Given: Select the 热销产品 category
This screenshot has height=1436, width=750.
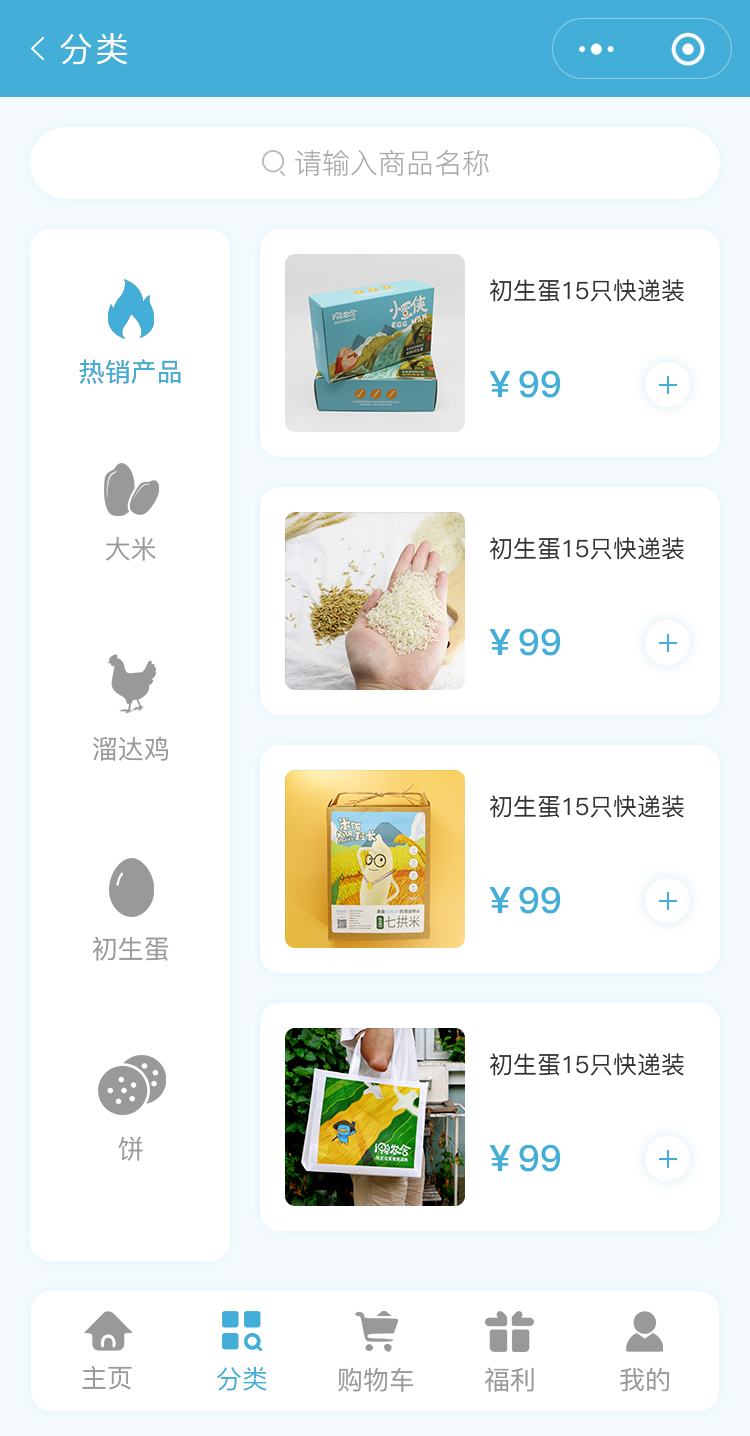Looking at the screenshot, I should click(130, 332).
